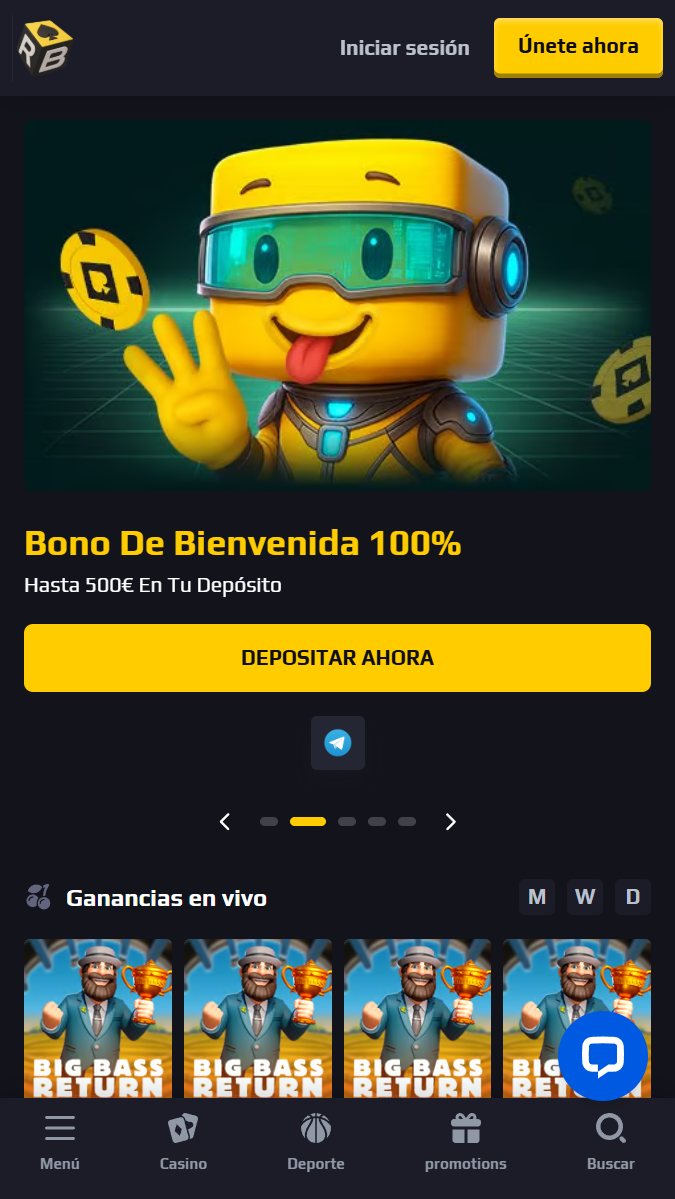Select the W filter for live wins
The height and width of the screenshot is (1199, 675).
pos(585,897)
